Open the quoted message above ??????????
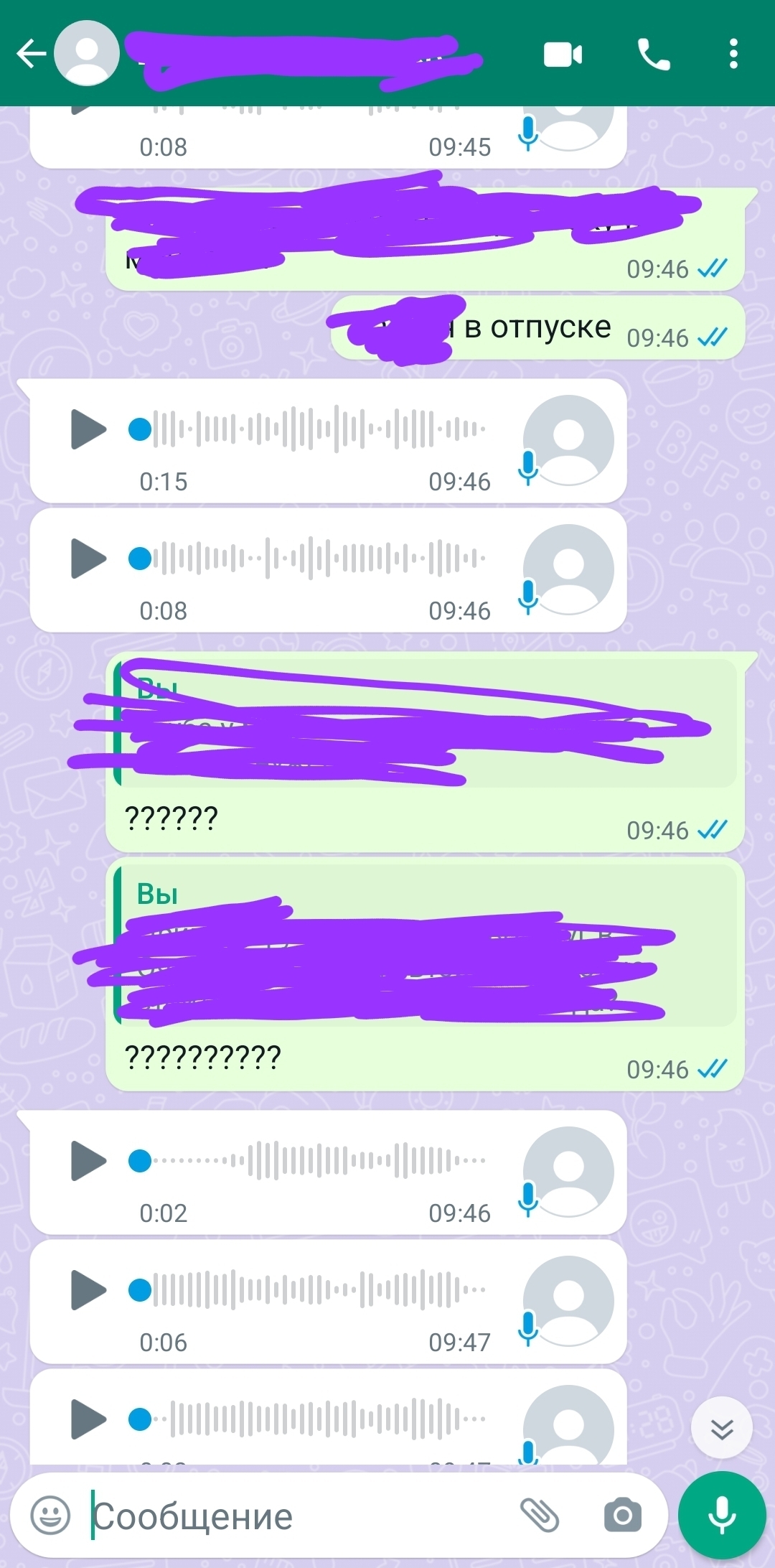 tap(425, 944)
